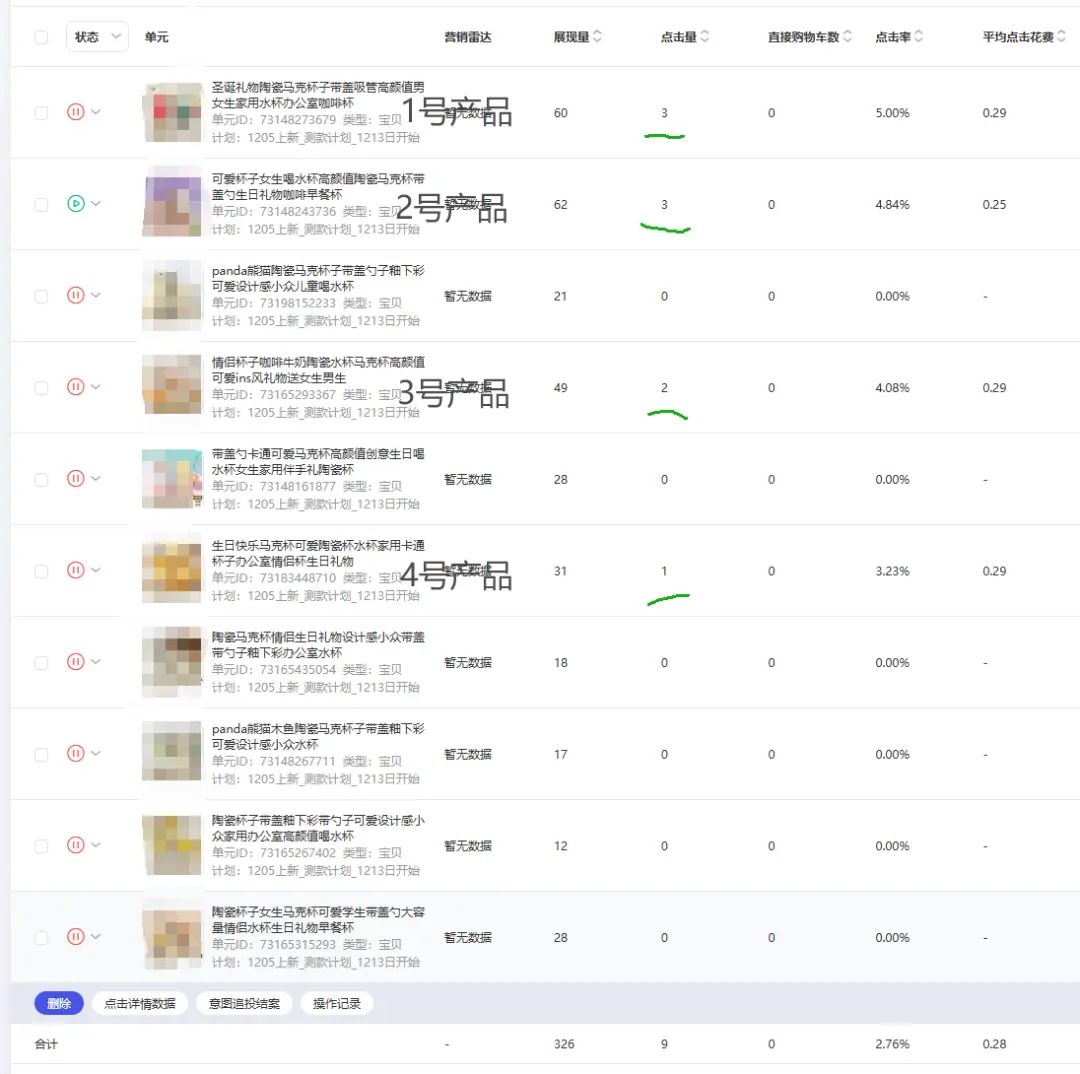Select the checkbox for 圣诞礼物陶瓷马克杯 unit

tap(41, 113)
